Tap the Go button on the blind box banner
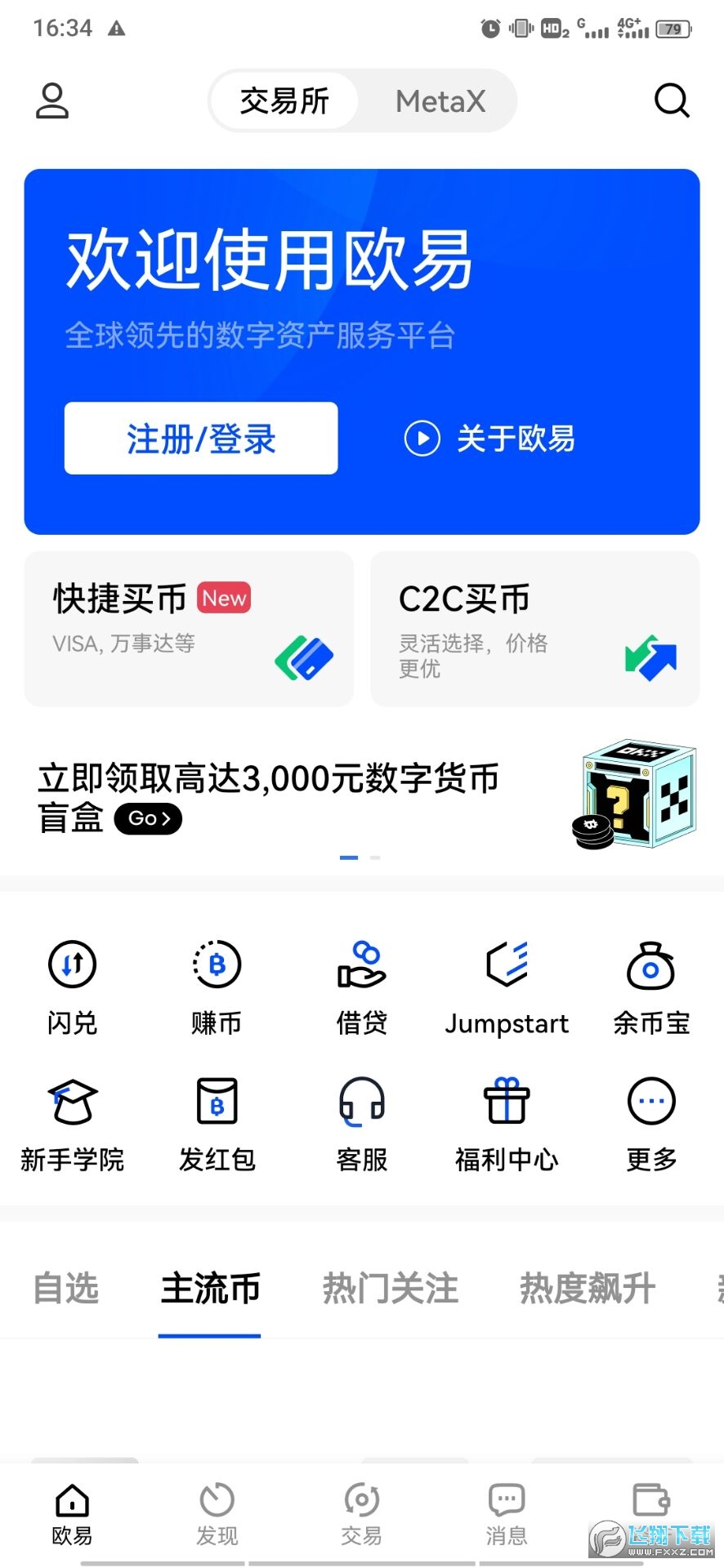This screenshot has height=1568, width=724. (x=148, y=818)
